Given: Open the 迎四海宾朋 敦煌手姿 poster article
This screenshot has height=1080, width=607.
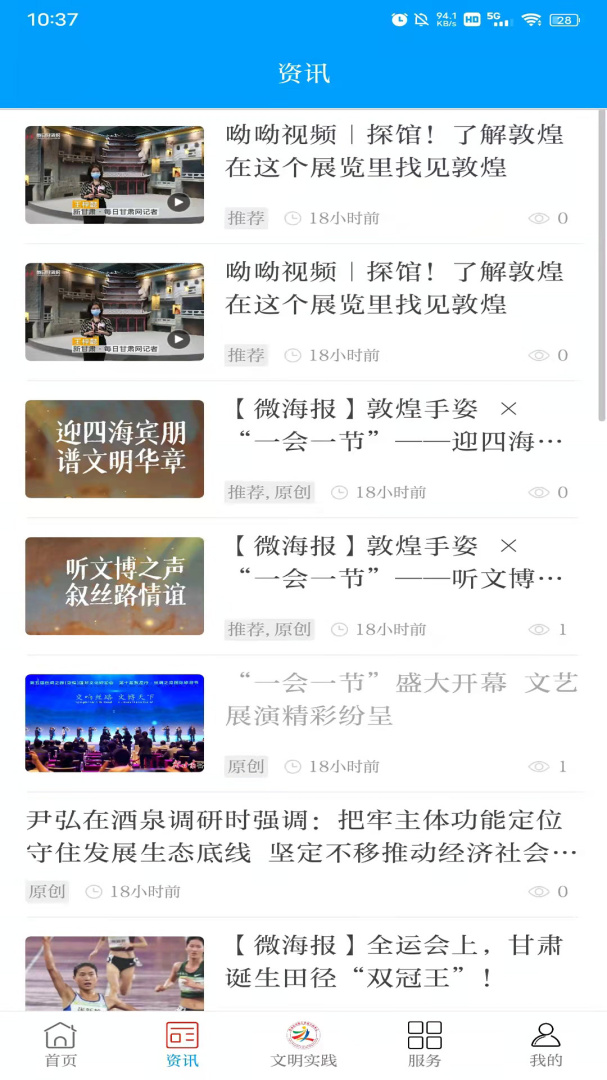Looking at the screenshot, I should [x=395, y=425].
